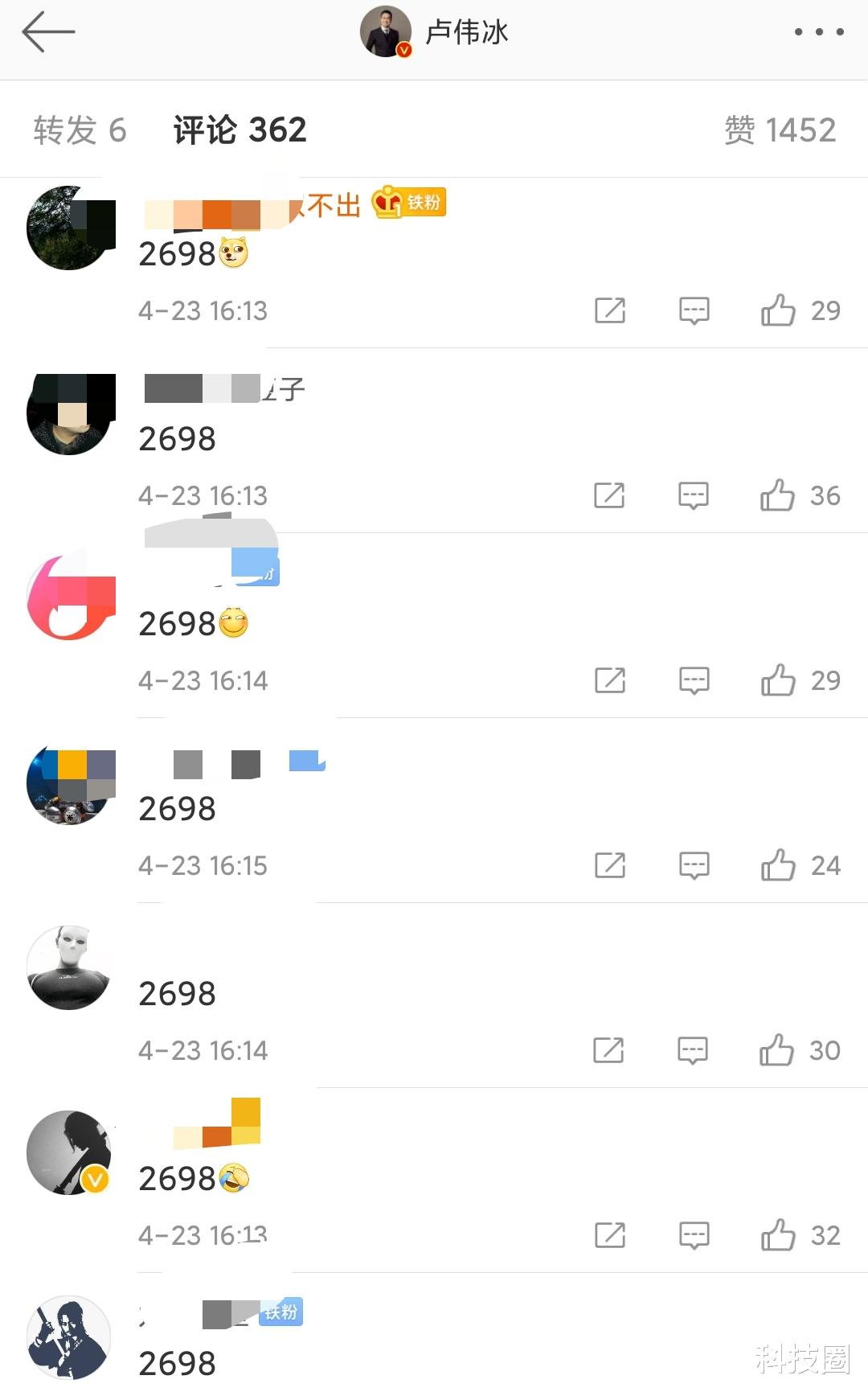
Task: Tap the red swirl avatar of the third commenter
Action: point(69,597)
